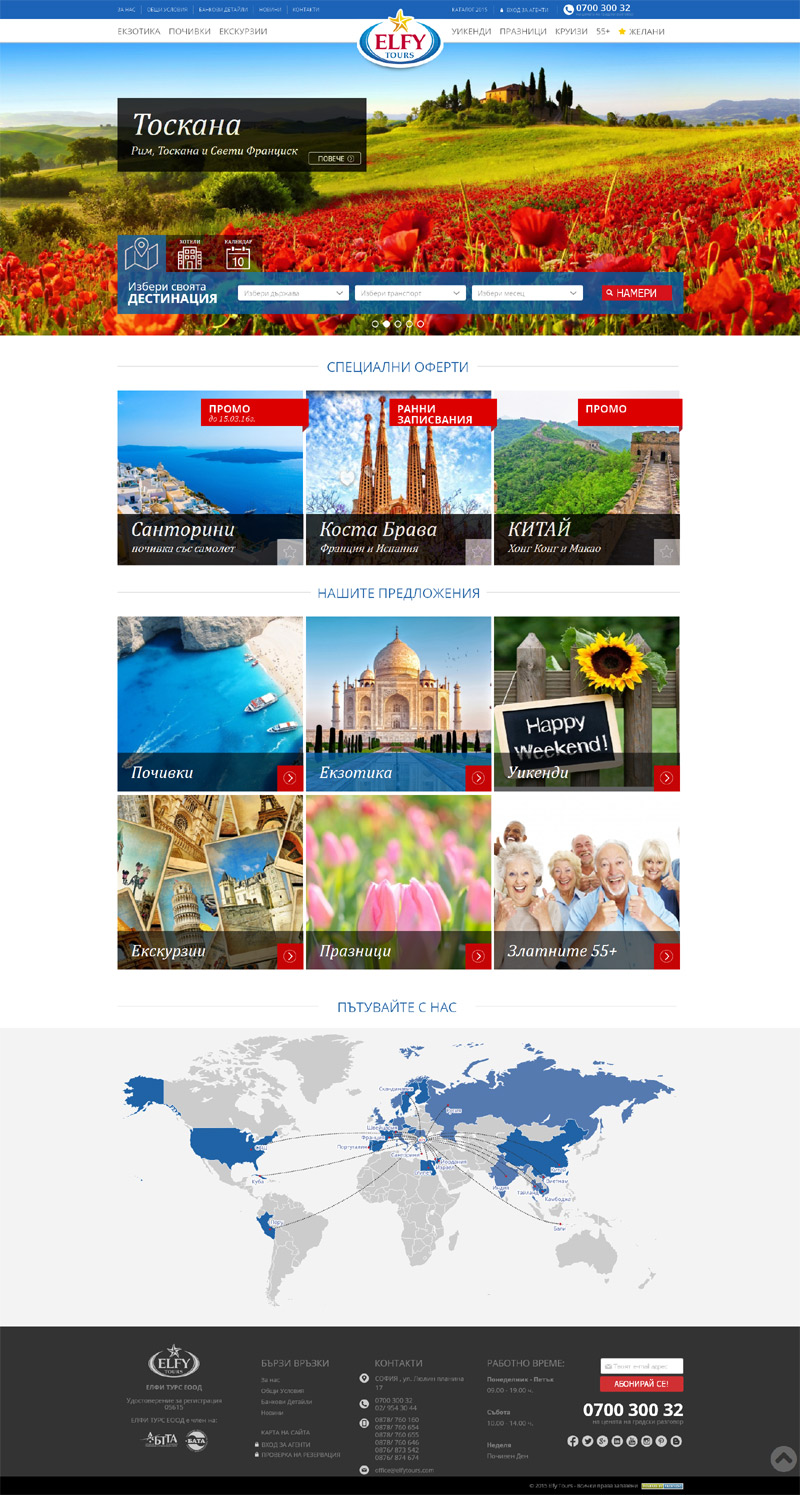Tap Повече on the Тоскана banner
Screen dimensions: 800x1495
[334, 158]
